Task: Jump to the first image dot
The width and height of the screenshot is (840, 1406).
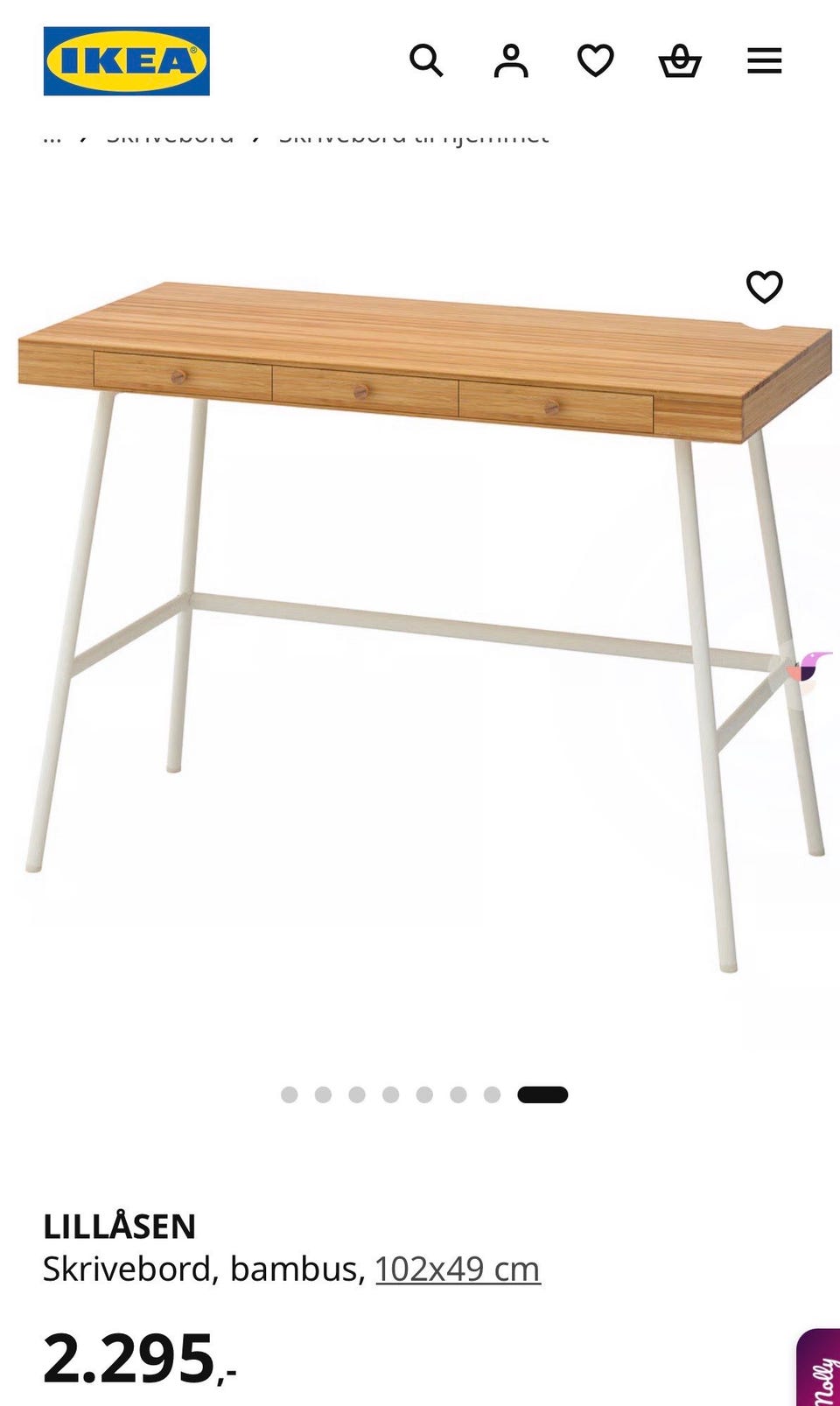Action: point(290,1095)
